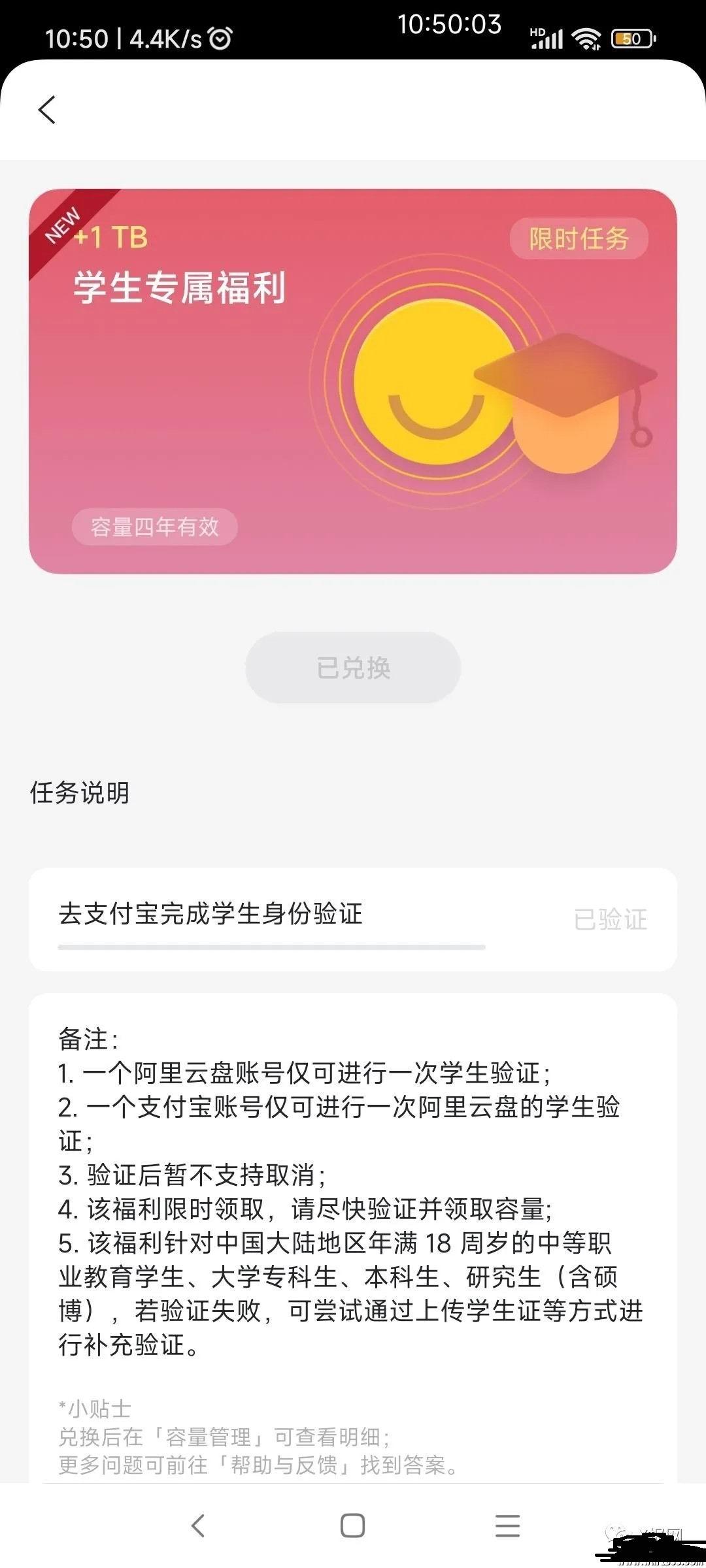Tap the system back button
This screenshot has width=706, height=1568.
(198, 1526)
